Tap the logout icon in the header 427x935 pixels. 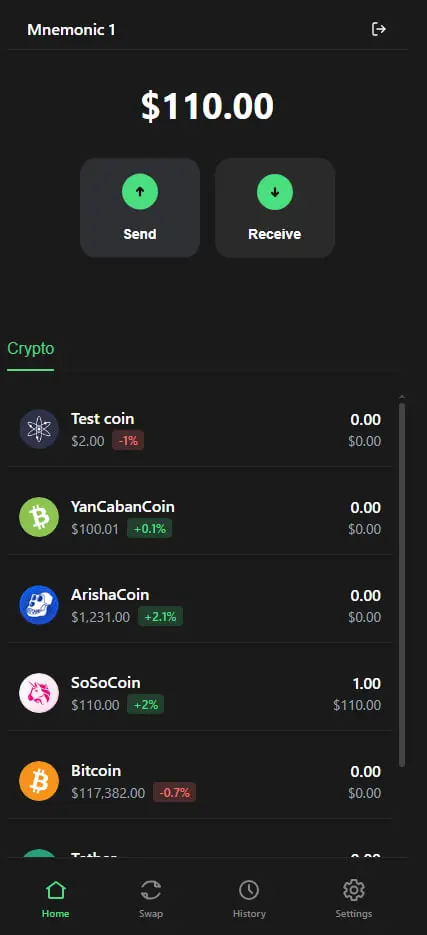coord(379,29)
